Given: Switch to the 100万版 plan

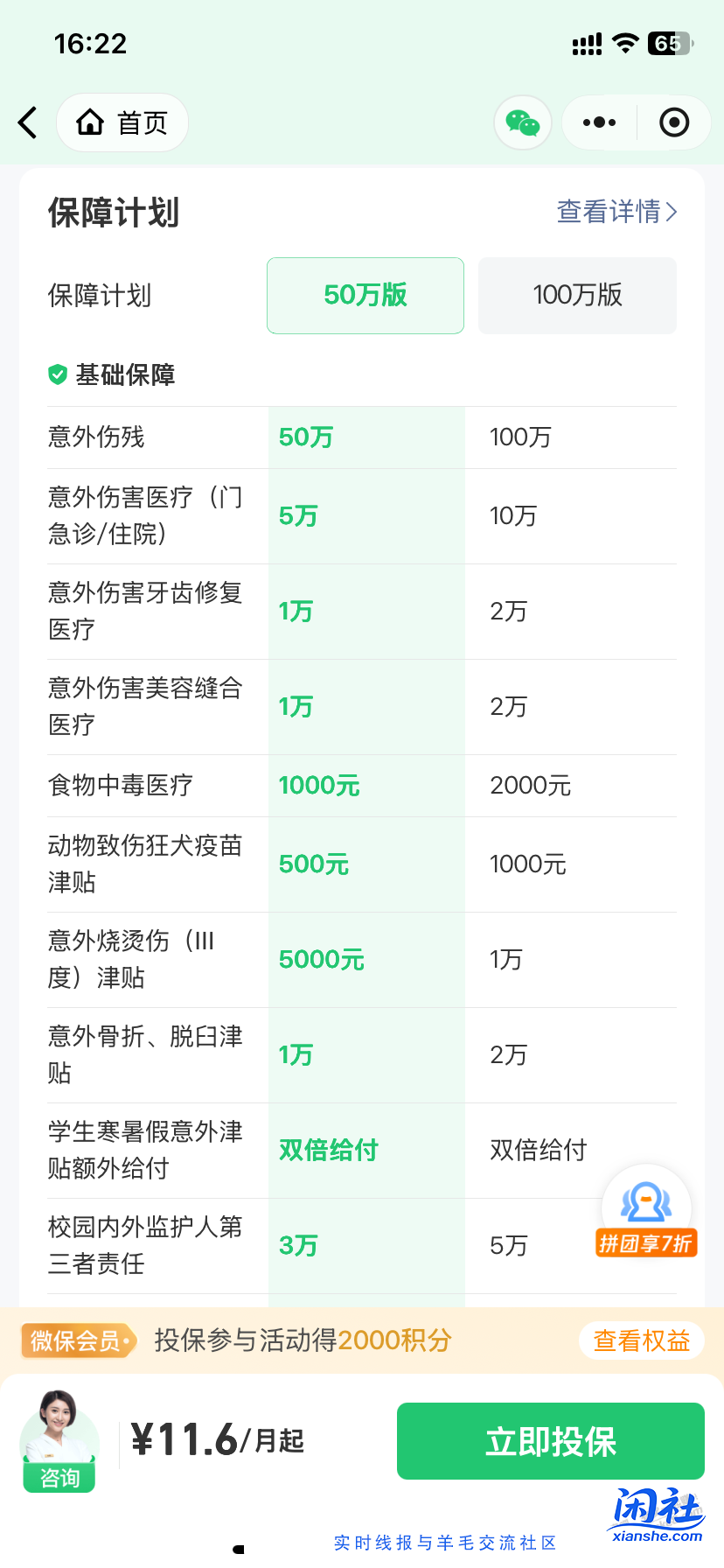Looking at the screenshot, I should (577, 296).
